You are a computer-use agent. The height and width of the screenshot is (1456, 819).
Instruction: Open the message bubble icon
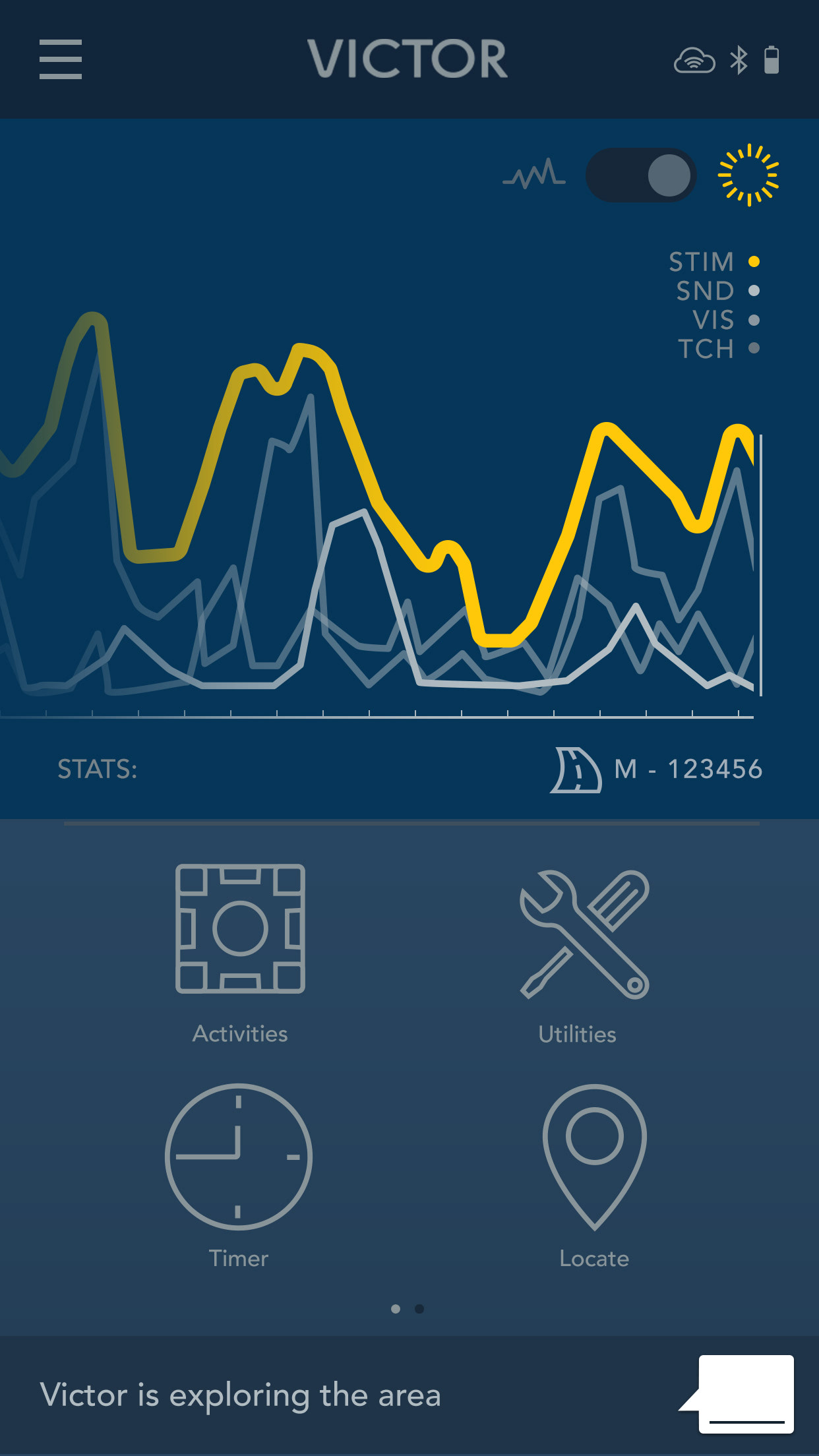pyautogui.click(x=737, y=1395)
